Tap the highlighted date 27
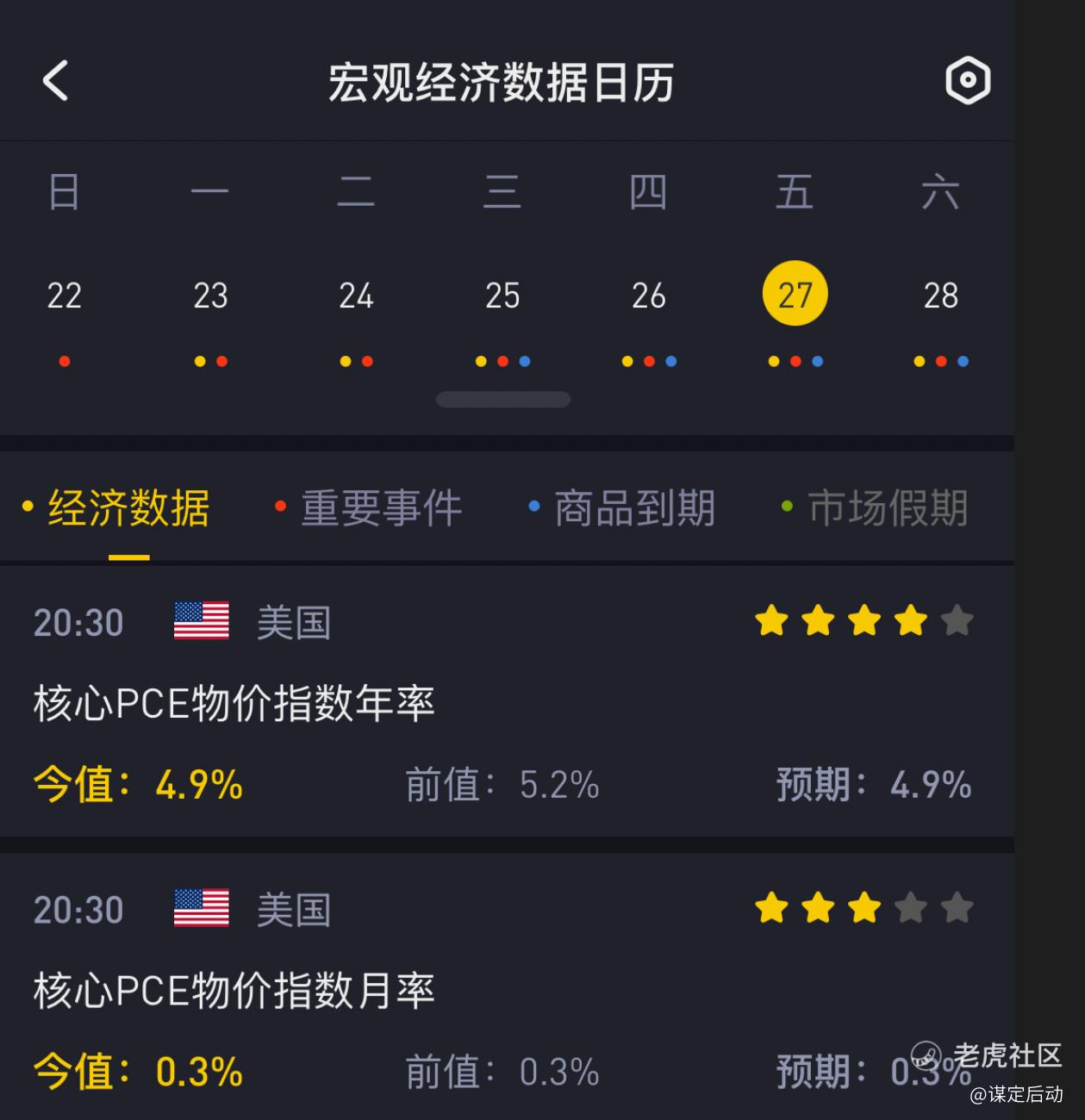The height and width of the screenshot is (1120, 1085). pos(795,294)
